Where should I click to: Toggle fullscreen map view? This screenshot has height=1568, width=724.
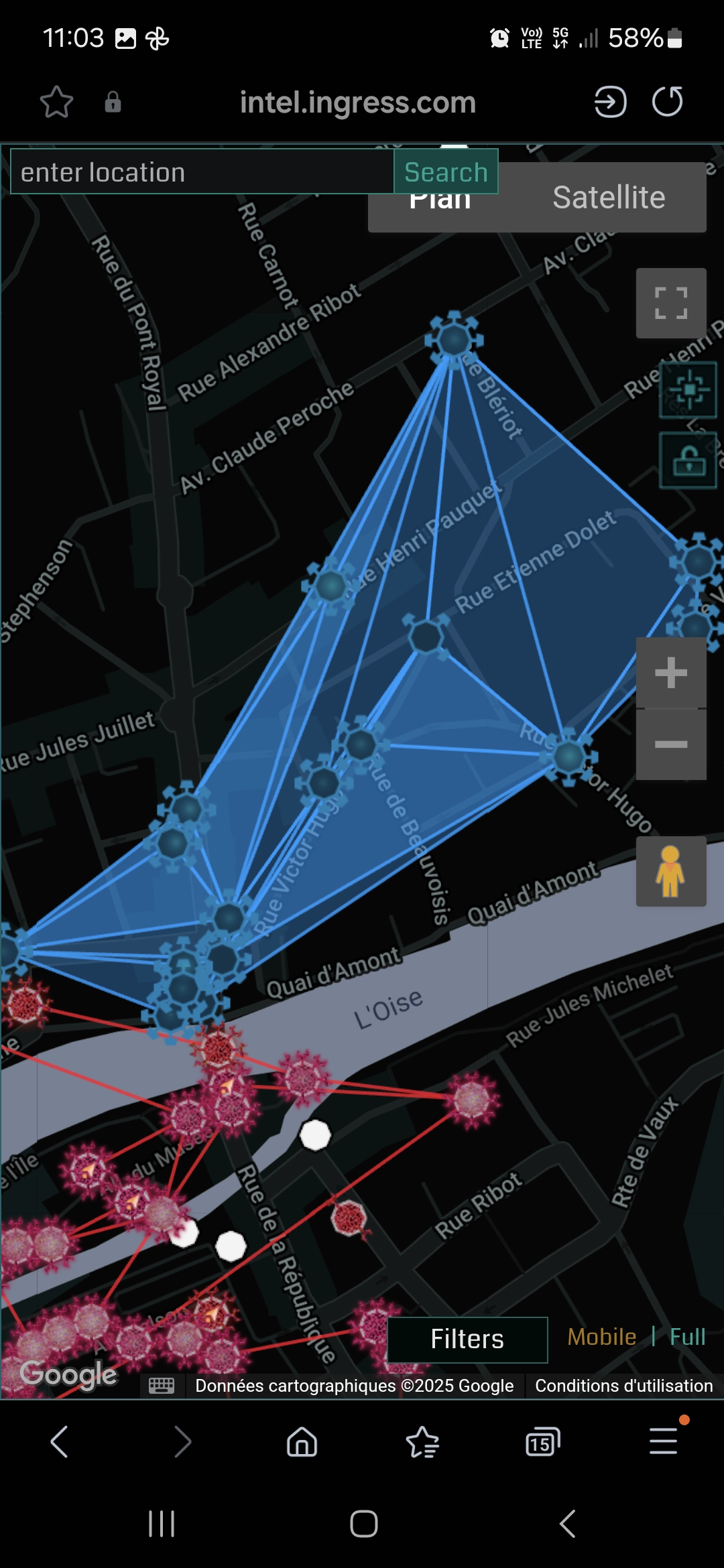tap(671, 303)
